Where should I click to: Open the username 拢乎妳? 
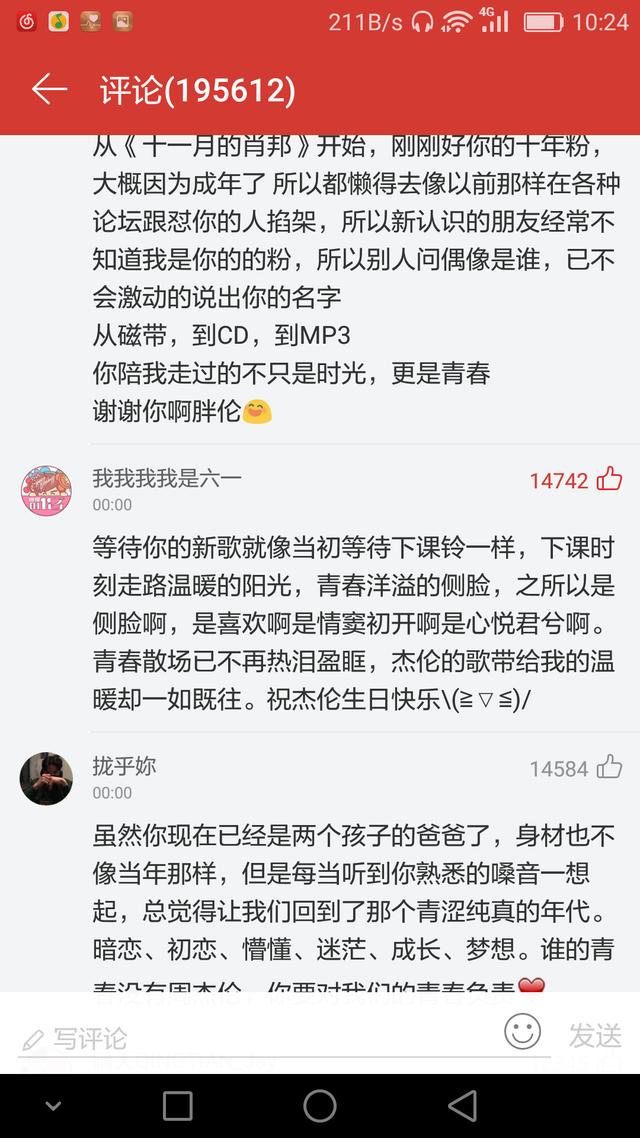(x=125, y=766)
